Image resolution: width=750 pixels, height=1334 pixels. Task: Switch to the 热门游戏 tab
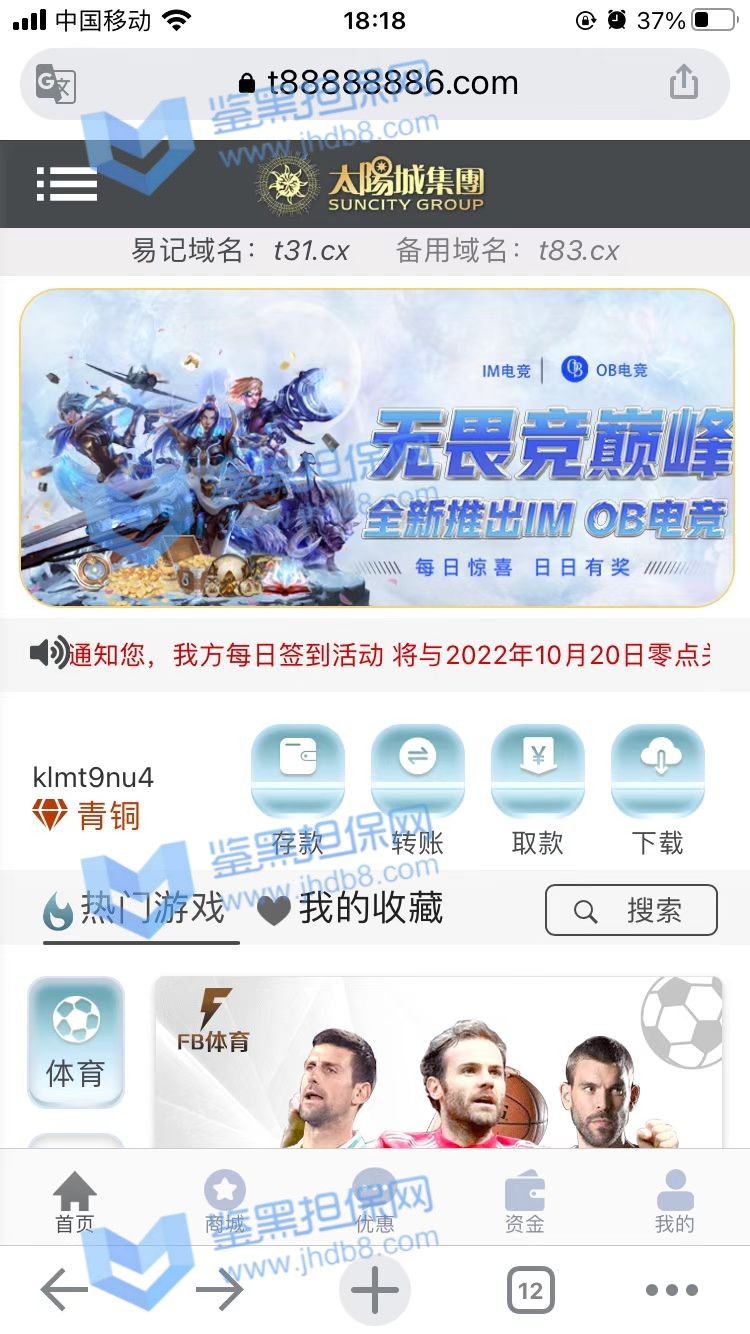140,909
